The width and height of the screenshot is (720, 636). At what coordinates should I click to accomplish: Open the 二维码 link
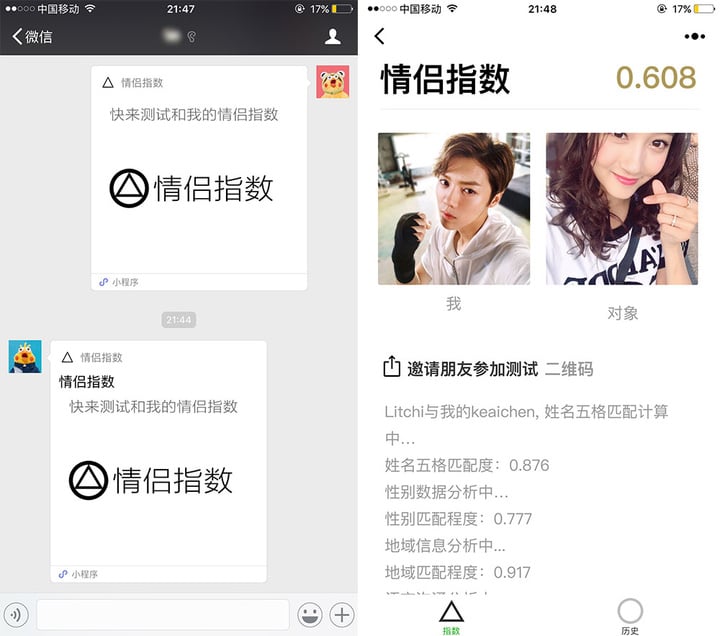[x=569, y=369]
